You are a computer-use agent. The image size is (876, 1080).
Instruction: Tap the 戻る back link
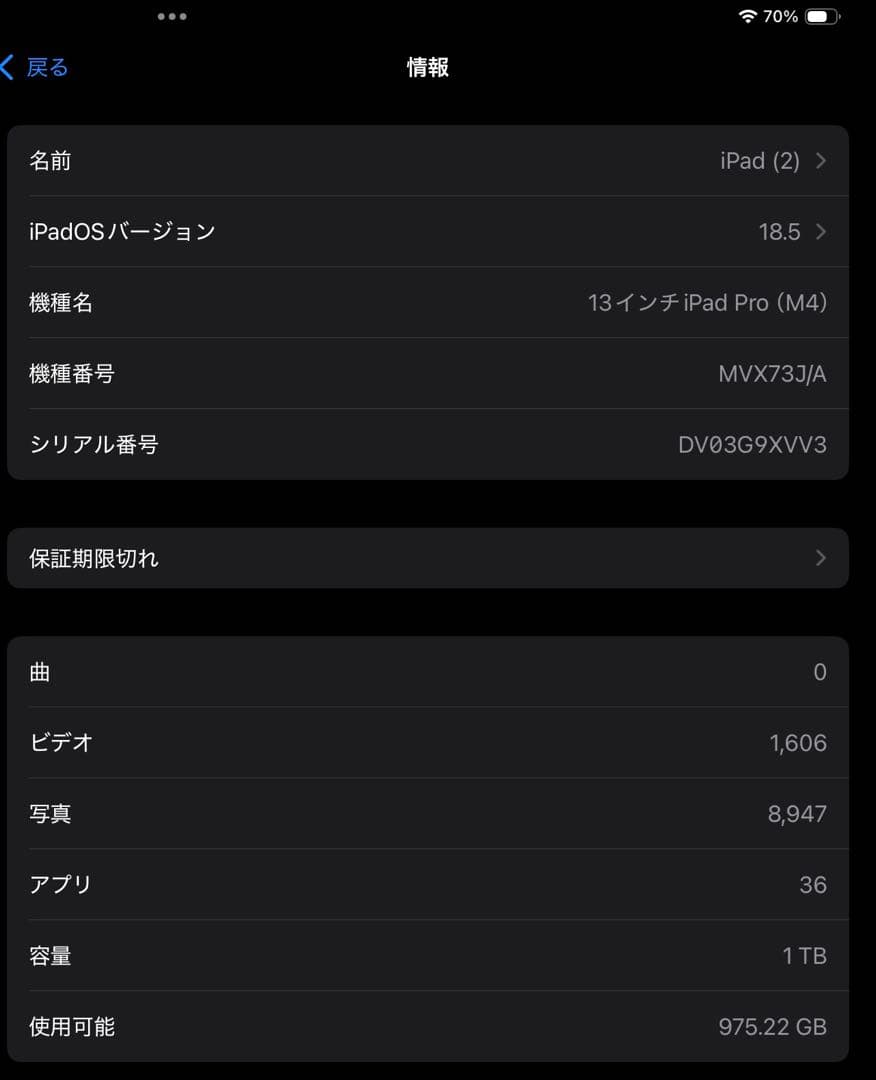pyautogui.click(x=45, y=66)
